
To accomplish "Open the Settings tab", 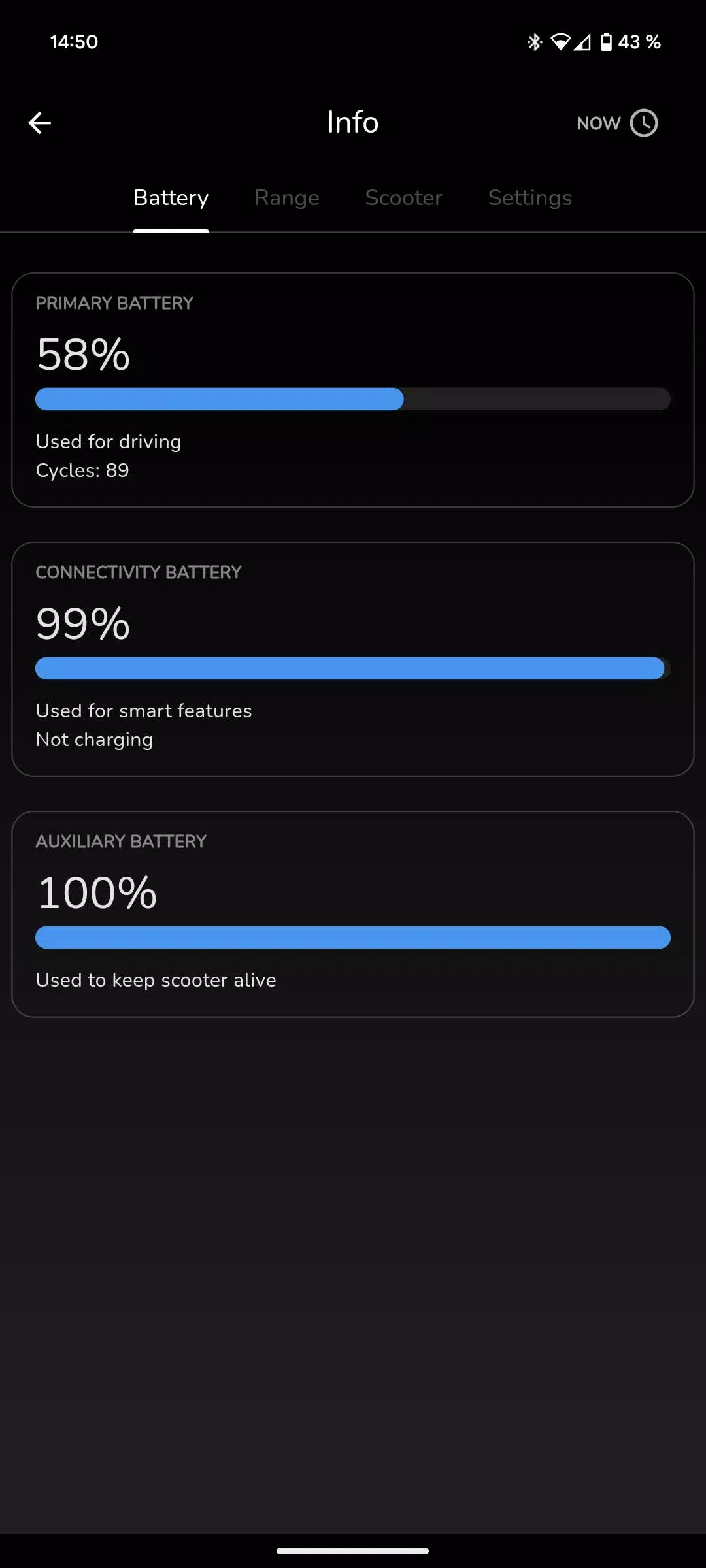I will point(529,197).
